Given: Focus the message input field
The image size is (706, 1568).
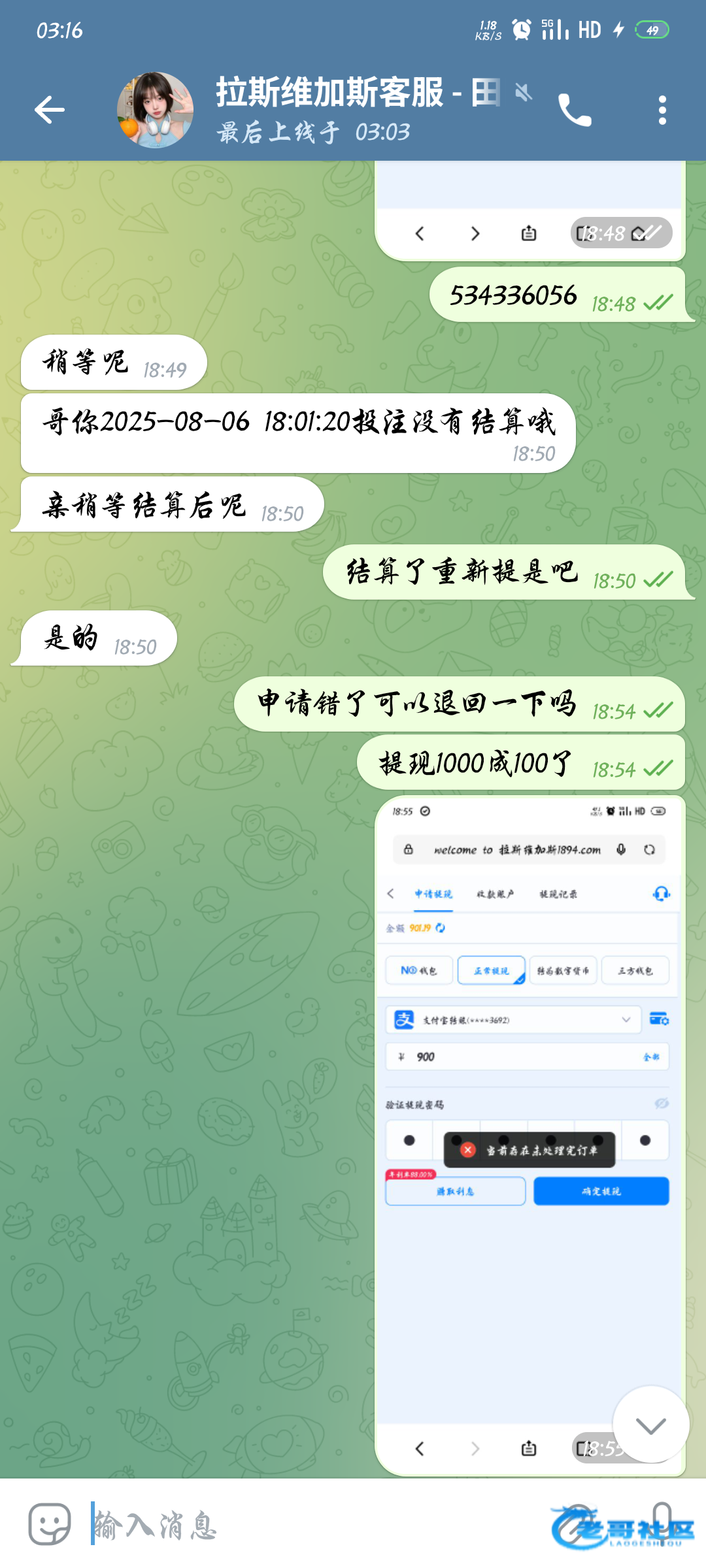Looking at the screenshot, I should pos(314,1525).
